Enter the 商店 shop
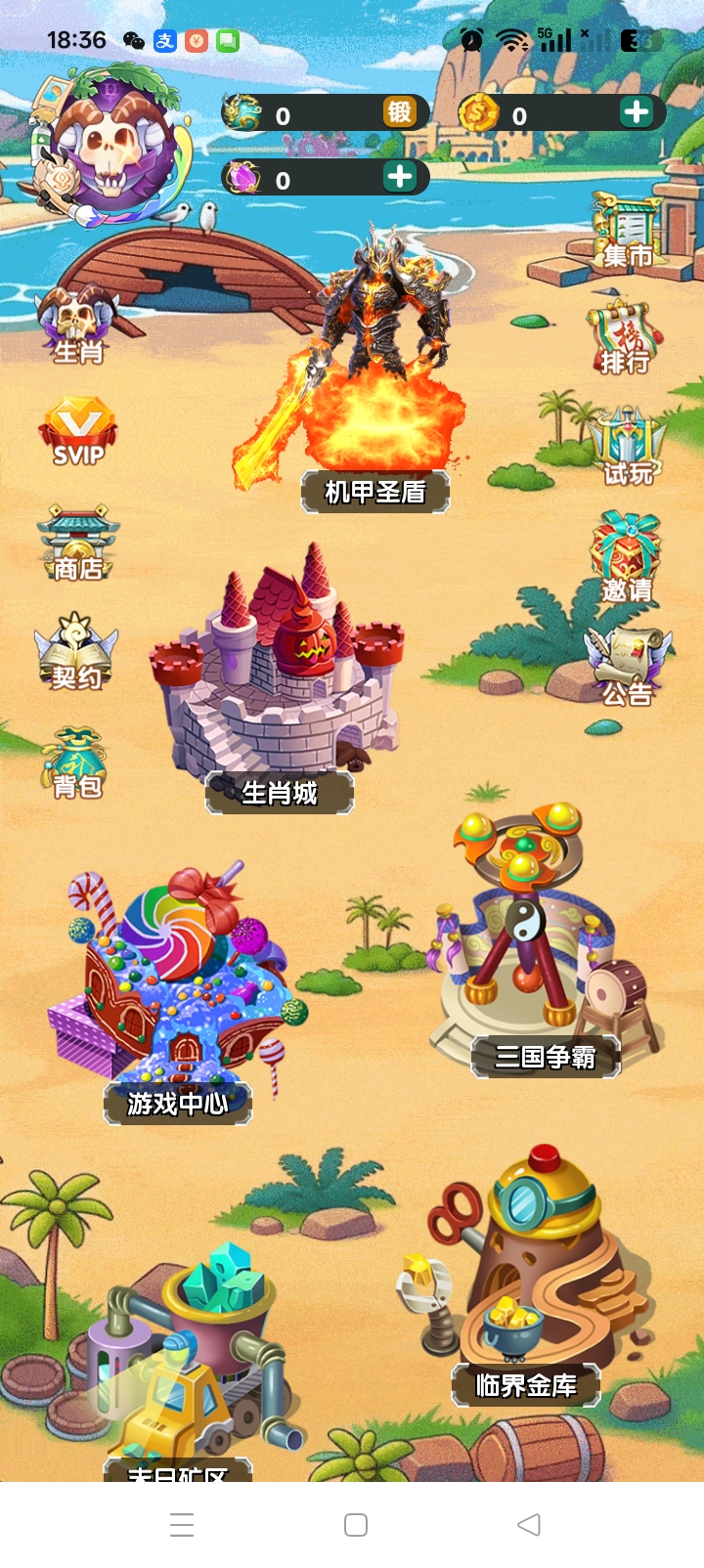704x1568 pixels. coord(78,544)
